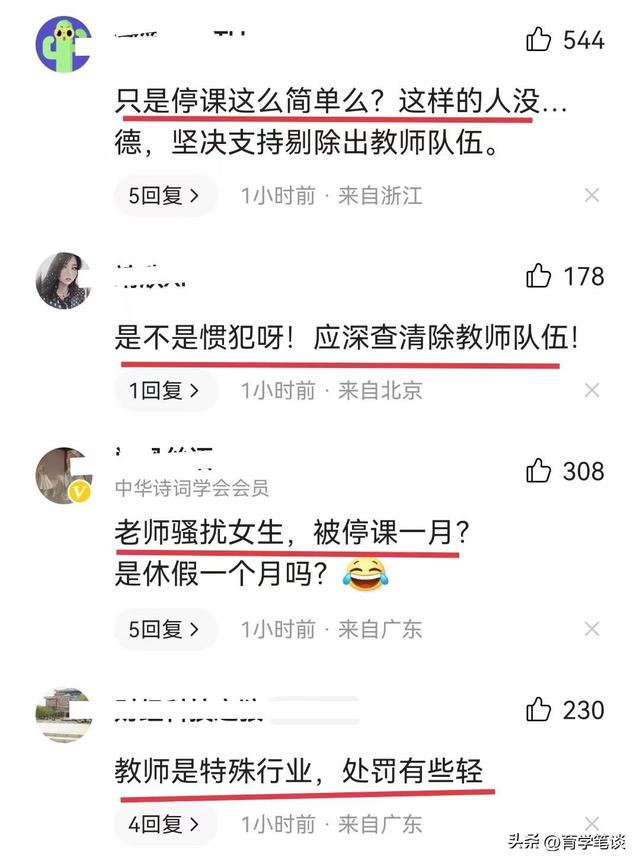Open the avatar beside the 是不是惯犯呀 comment

tap(64, 280)
